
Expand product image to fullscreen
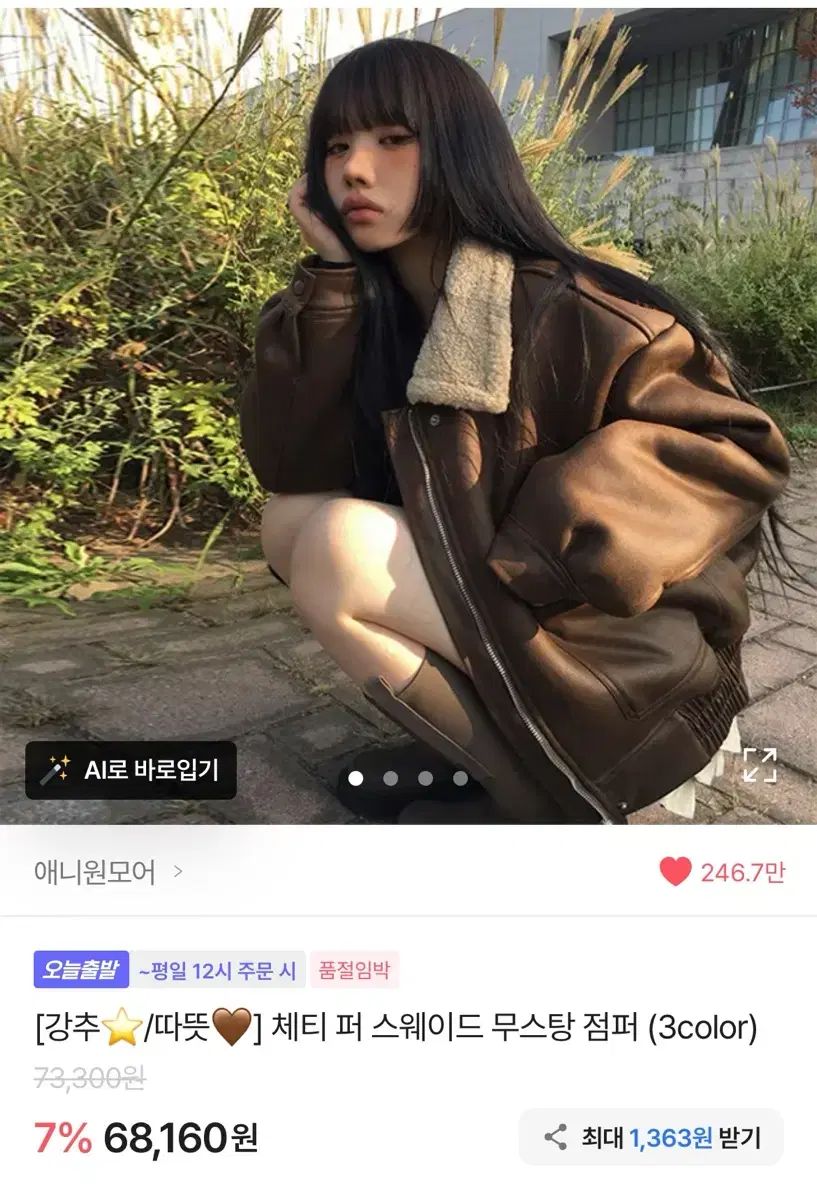click(x=760, y=765)
